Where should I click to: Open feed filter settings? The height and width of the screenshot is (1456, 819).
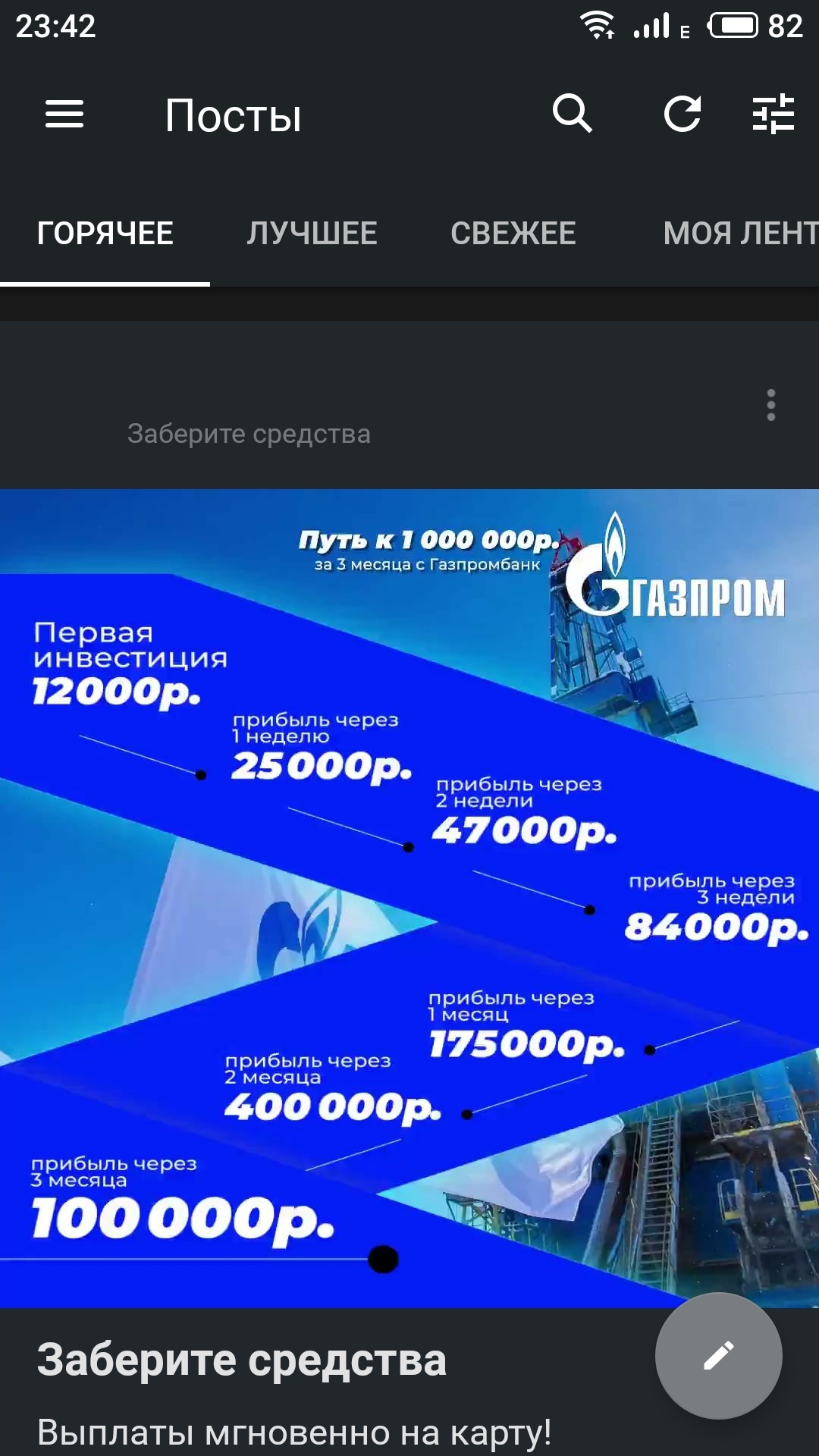[773, 115]
